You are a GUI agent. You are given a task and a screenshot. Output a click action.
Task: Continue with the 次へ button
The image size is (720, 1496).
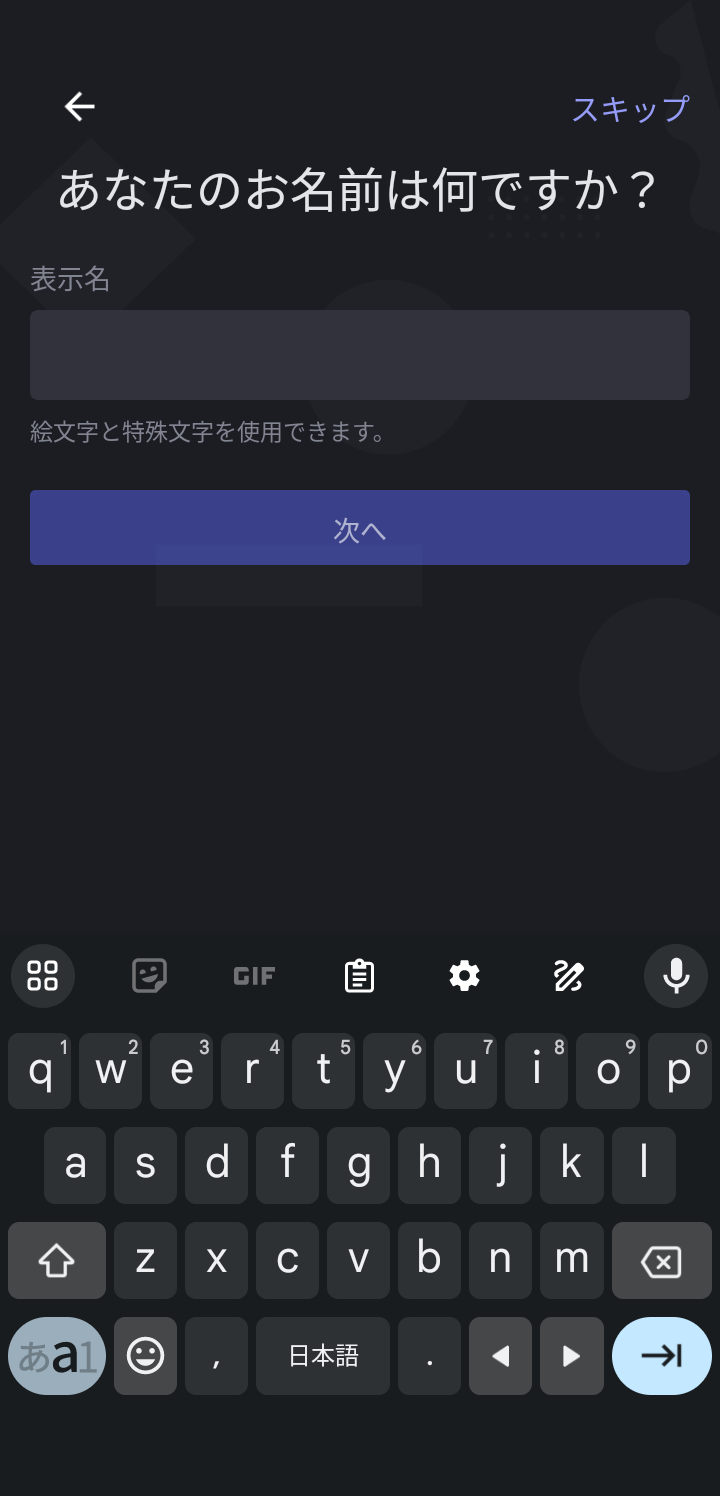click(x=360, y=528)
